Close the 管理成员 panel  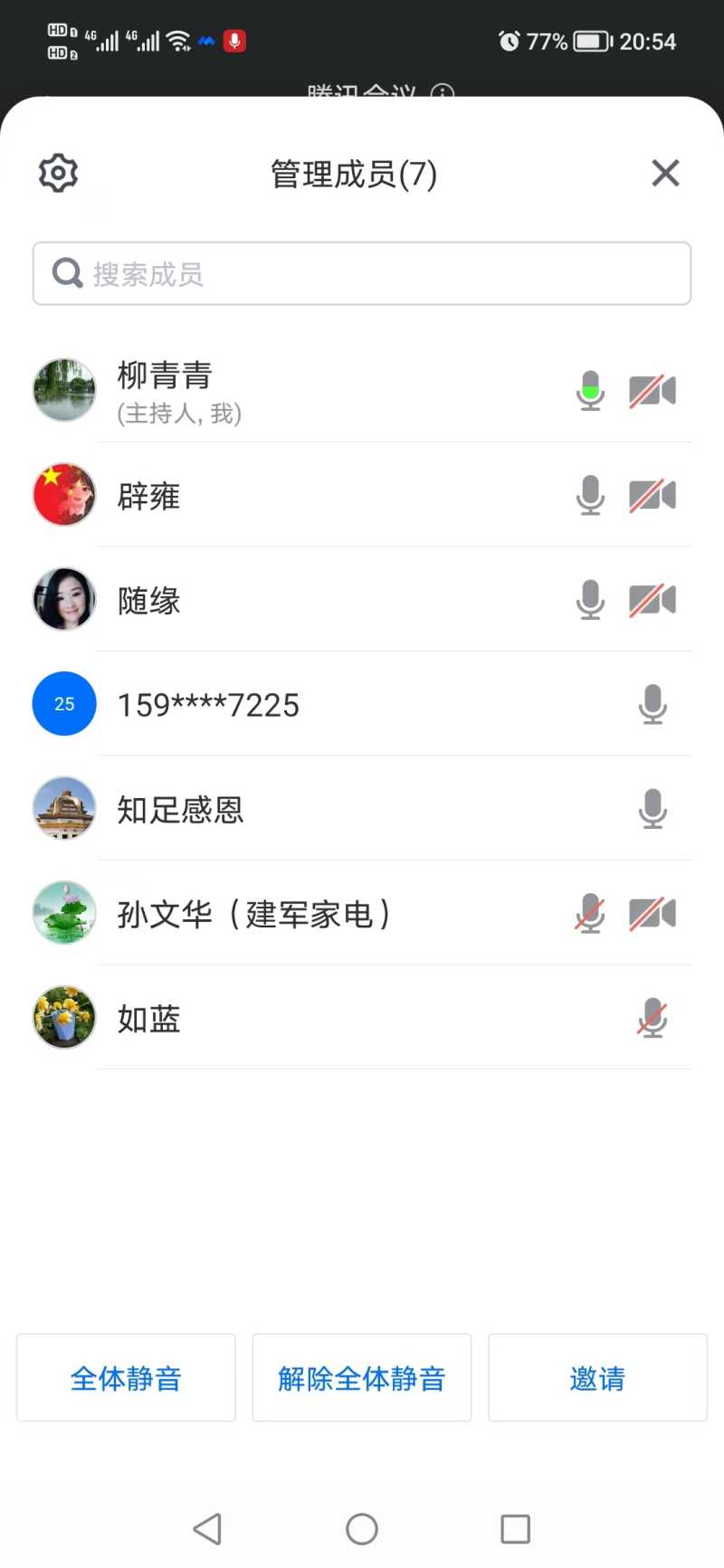(x=665, y=173)
